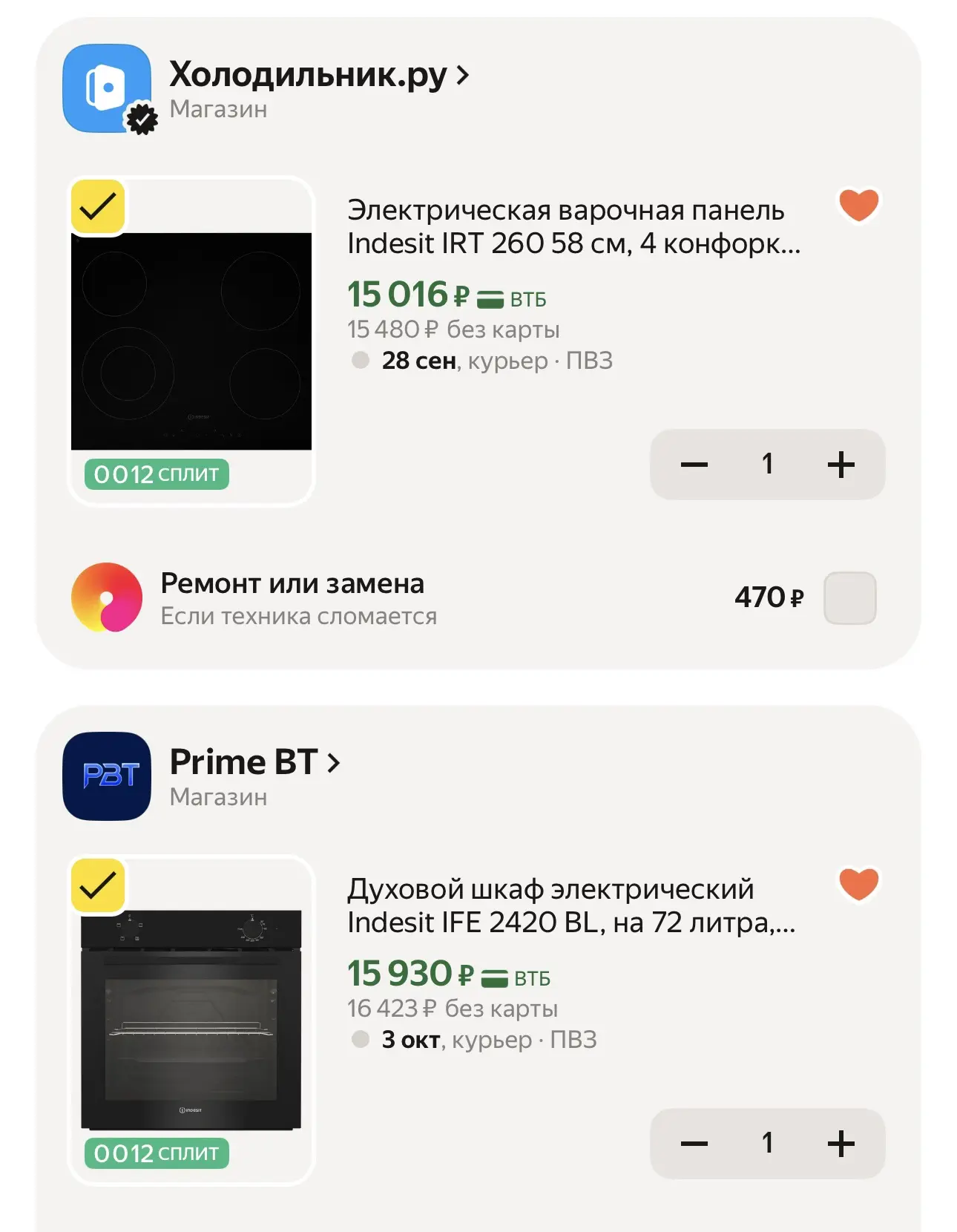Remove Indesit IRT 260 hob from favorites
Image resolution: width=957 pixels, height=1232 pixels.
[x=859, y=205]
